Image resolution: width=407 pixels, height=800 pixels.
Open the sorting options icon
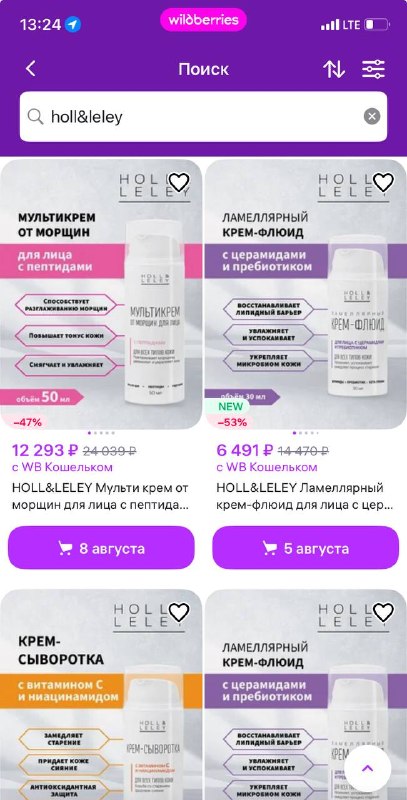[x=334, y=69]
